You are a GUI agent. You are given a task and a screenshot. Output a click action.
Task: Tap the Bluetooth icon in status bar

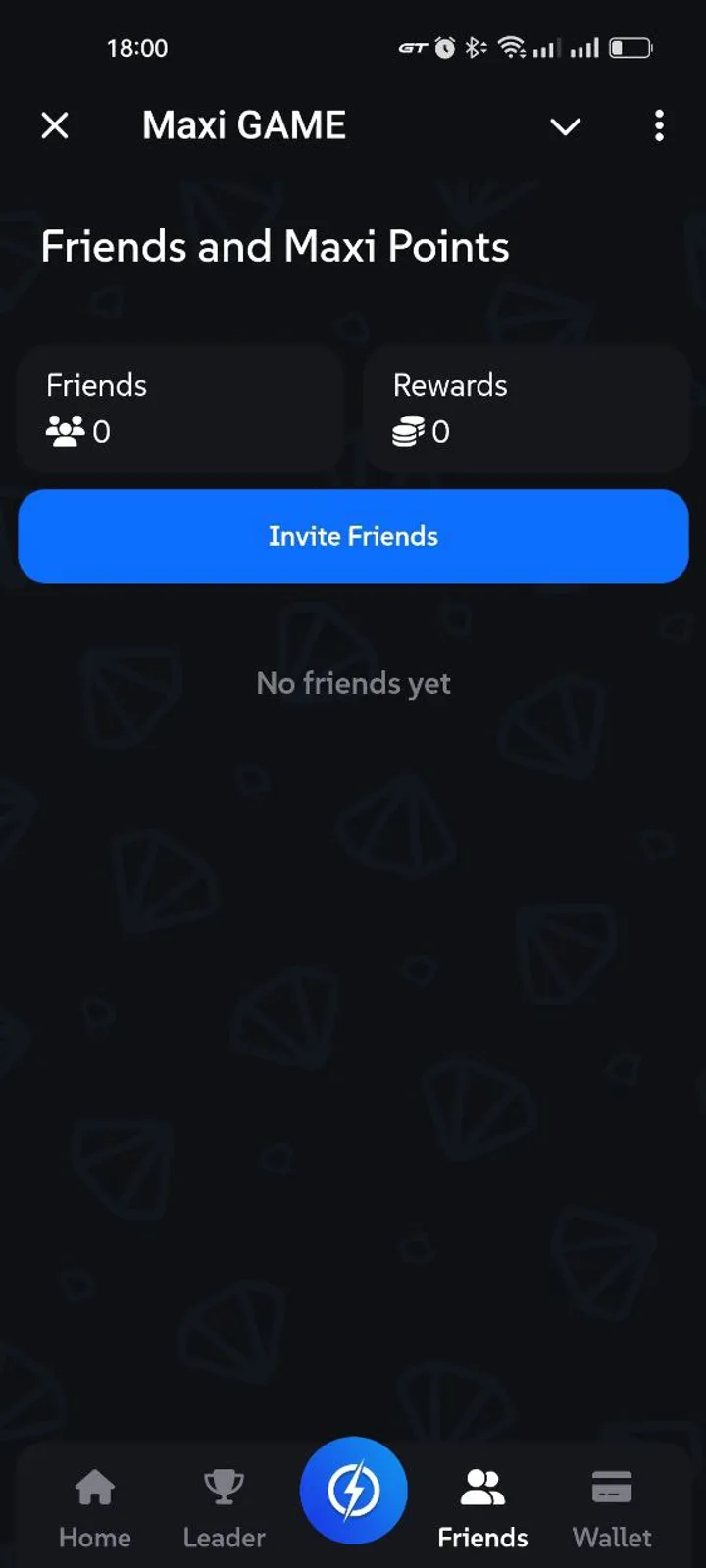[x=476, y=46]
